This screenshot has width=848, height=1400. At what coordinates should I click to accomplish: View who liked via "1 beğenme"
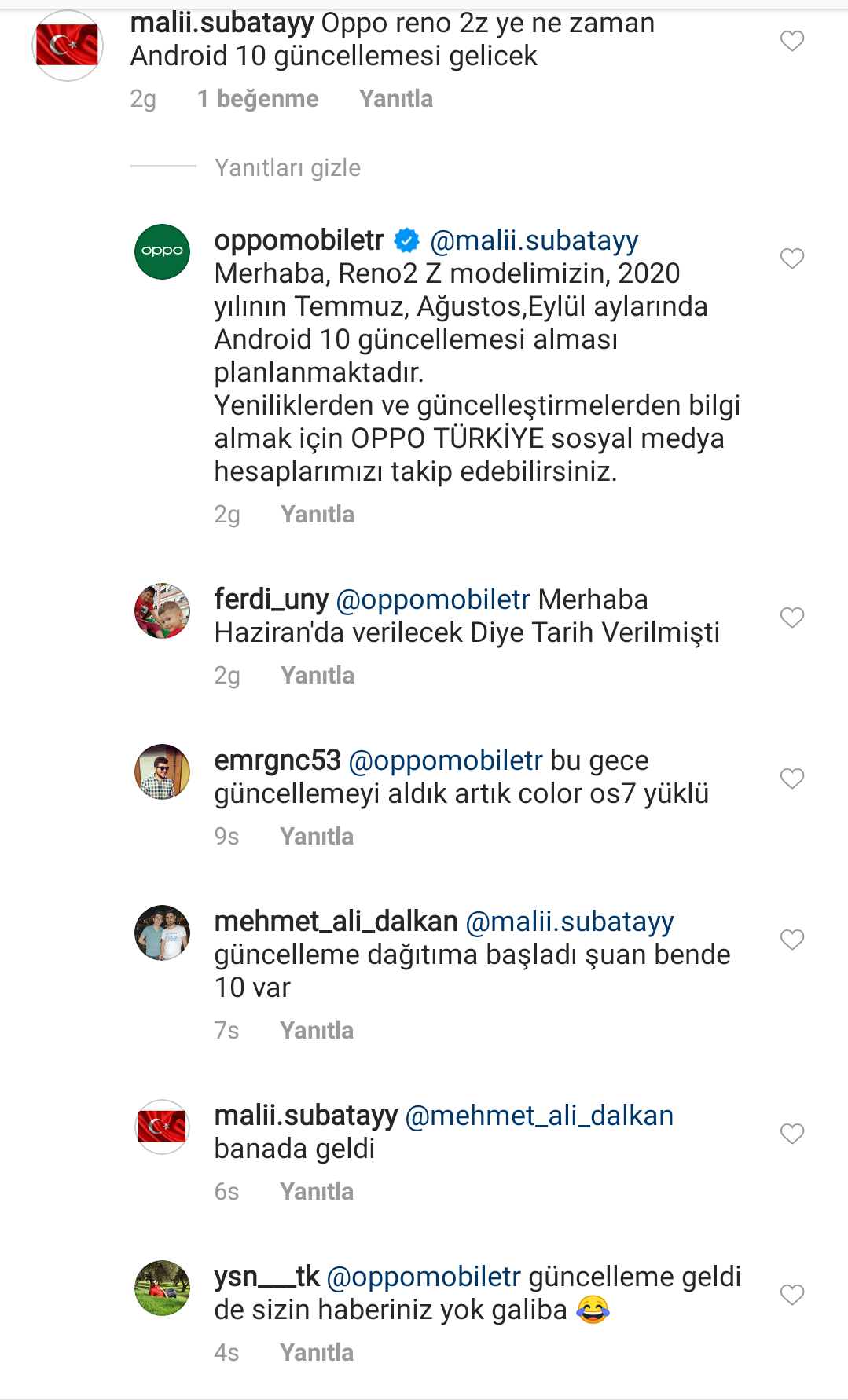(x=258, y=99)
